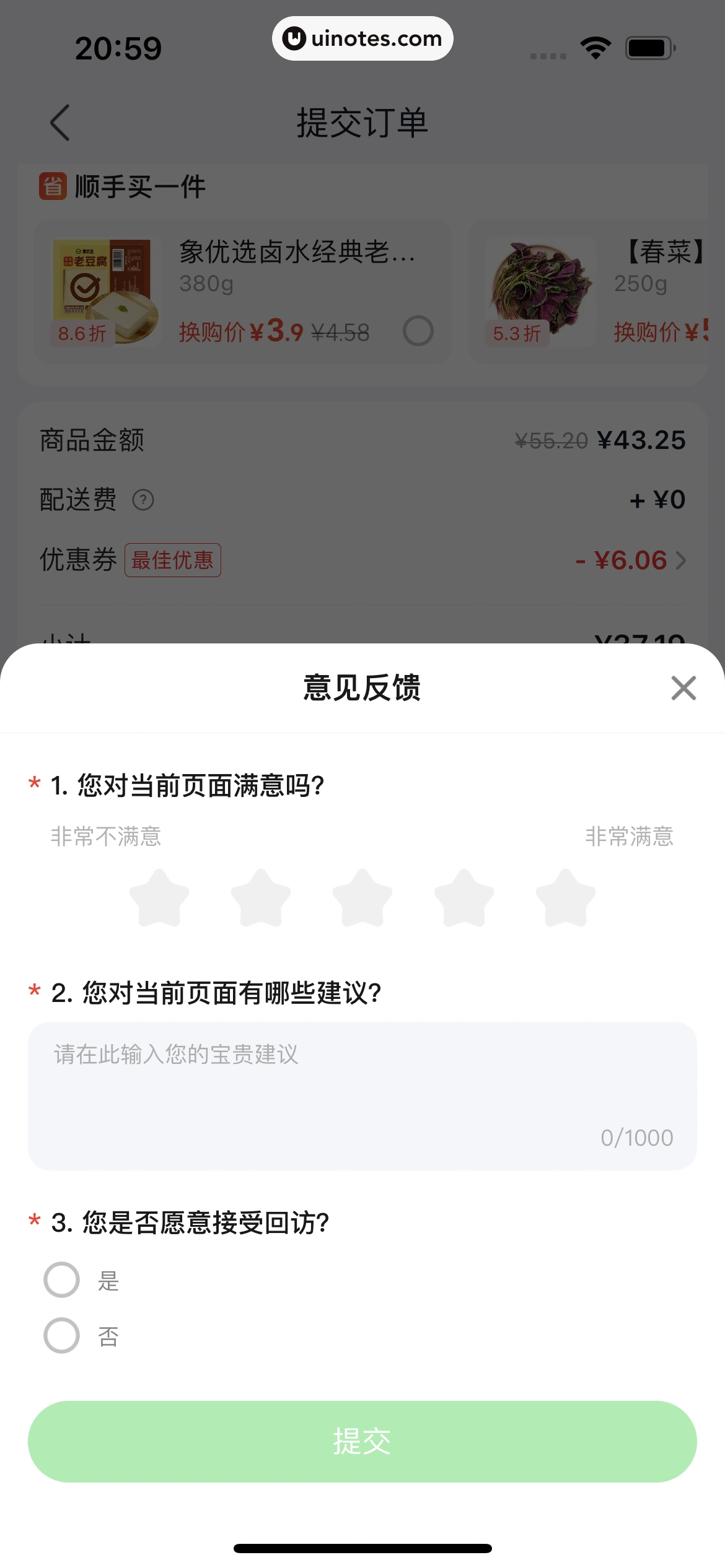Select 是 to accept a follow-up
Viewport: 725px width, 1568px height.
point(62,1279)
